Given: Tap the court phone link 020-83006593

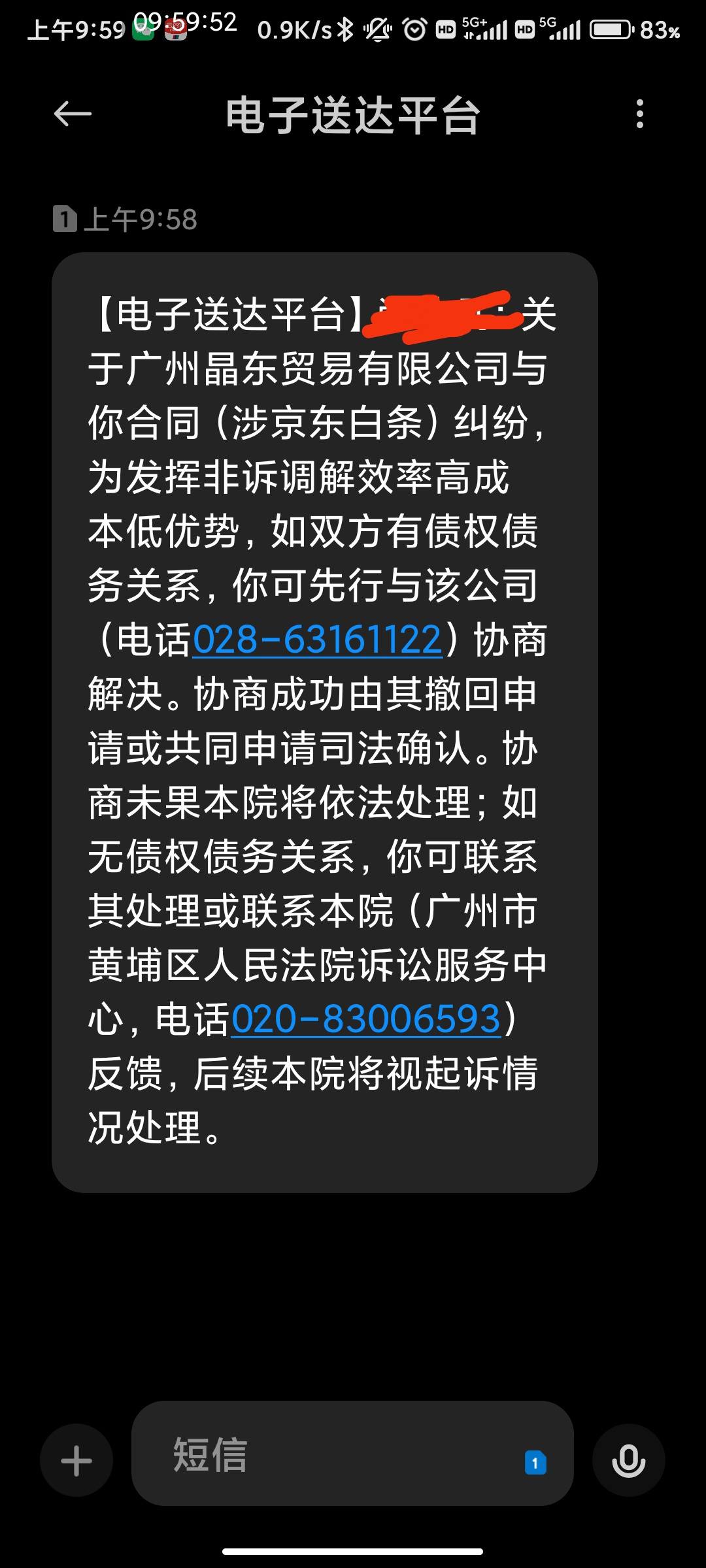Looking at the screenshot, I should pyautogui.click(x=366, y=1019).
